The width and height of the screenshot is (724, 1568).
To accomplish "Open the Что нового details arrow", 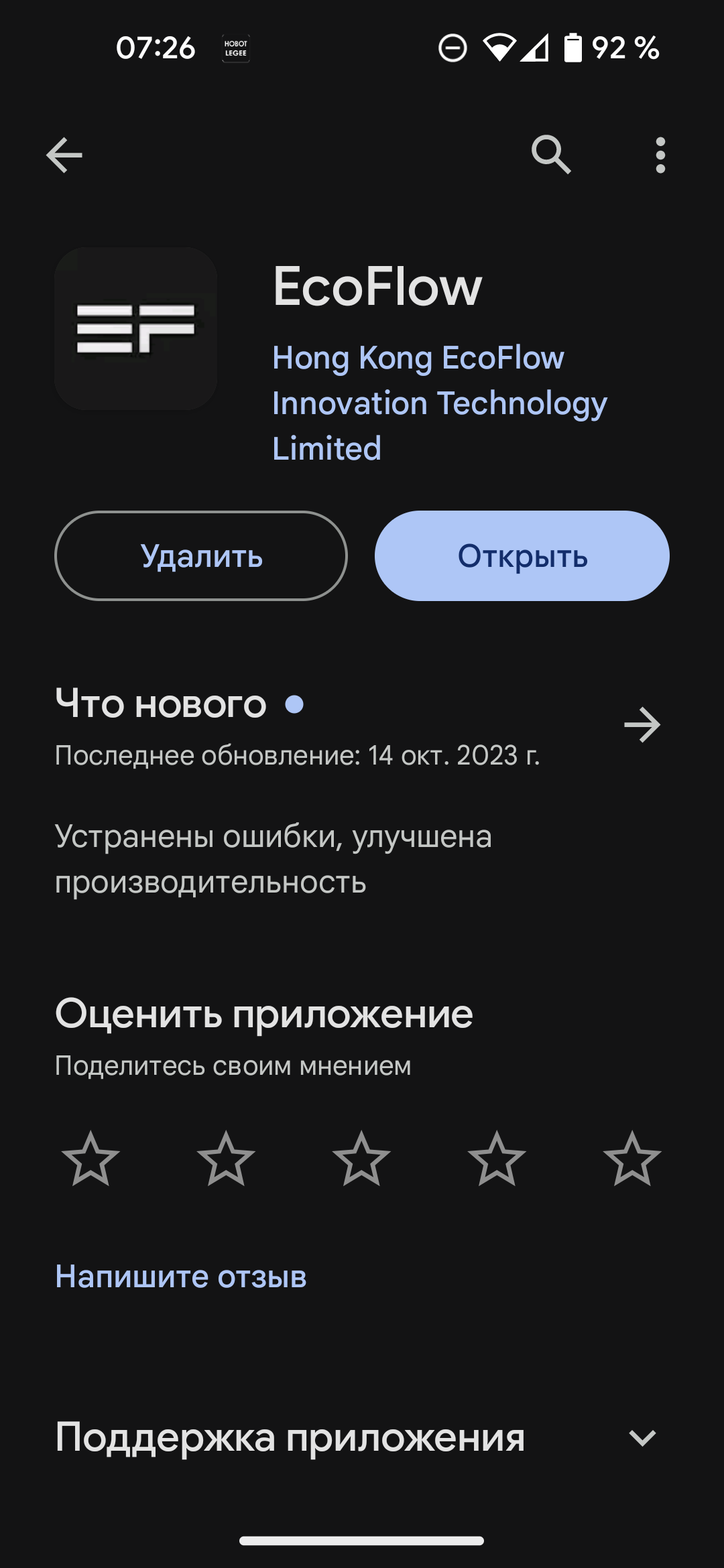I will (642, 725).
